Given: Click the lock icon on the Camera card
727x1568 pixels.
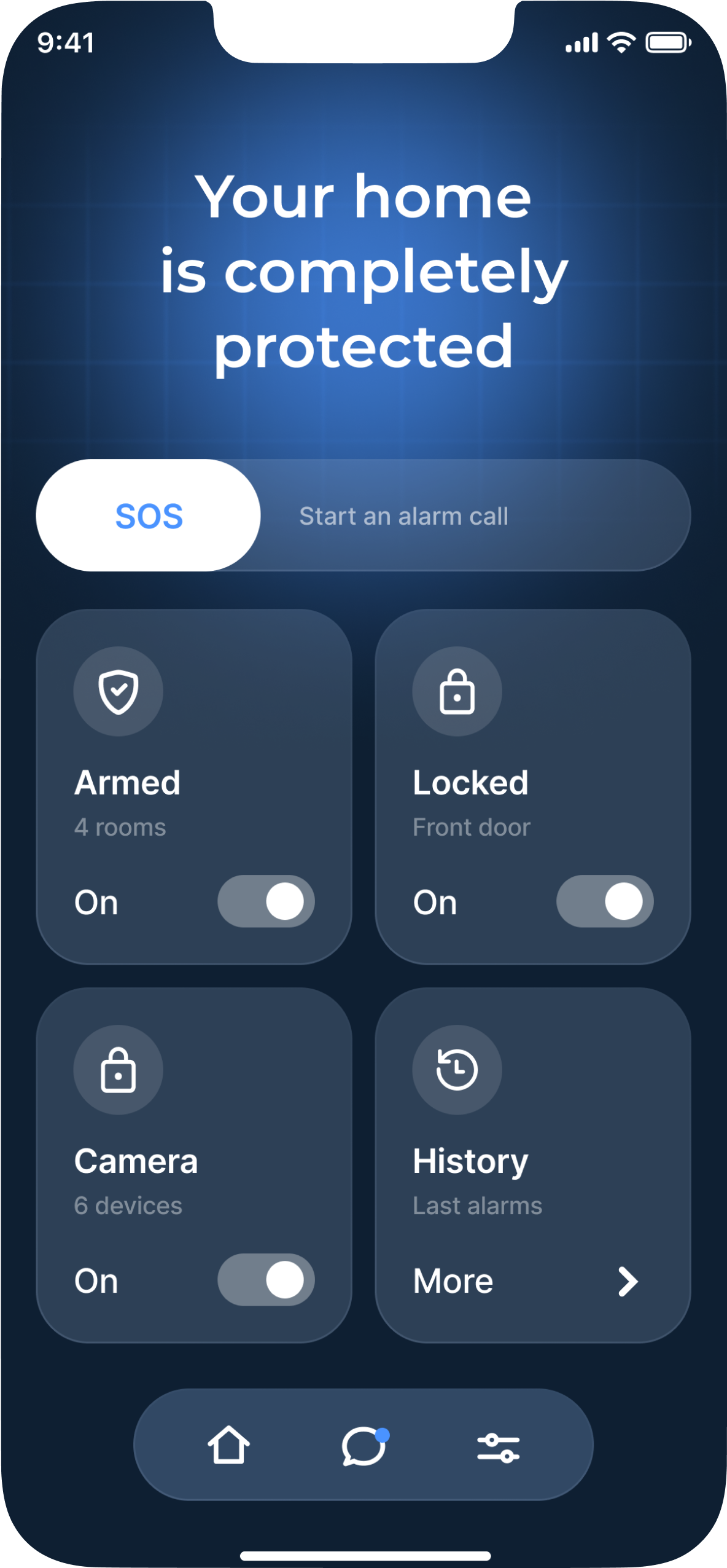Looking at the screenshot, I should tap(119, 1070).
